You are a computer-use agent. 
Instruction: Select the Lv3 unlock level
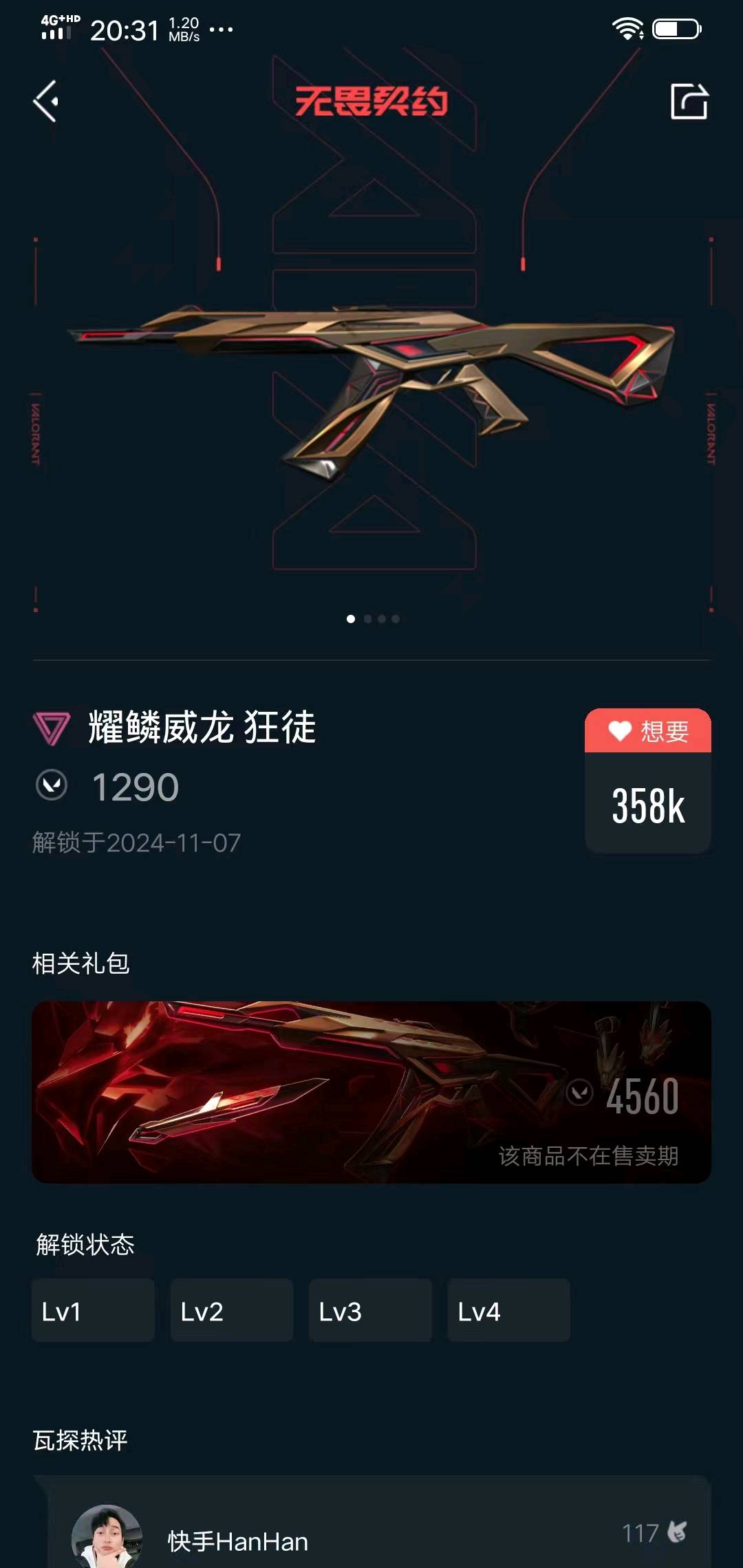(x=370, y=1311)
